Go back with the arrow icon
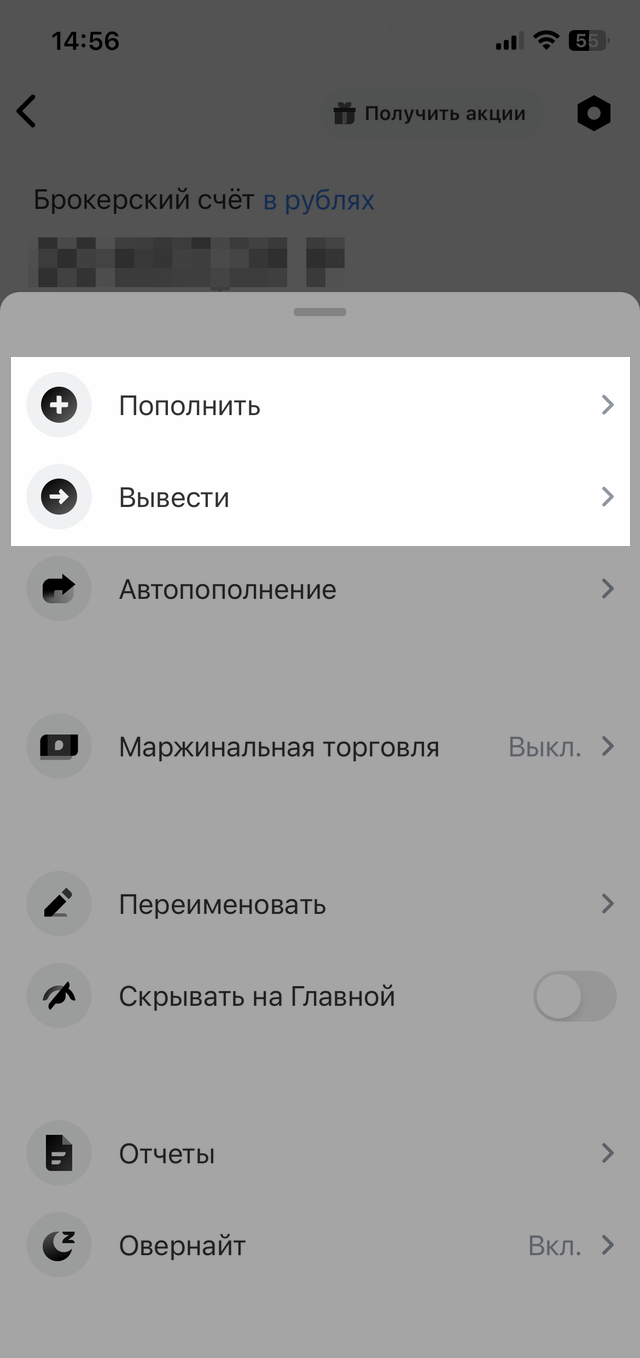 pyautogui.click(x=27, y=111)
